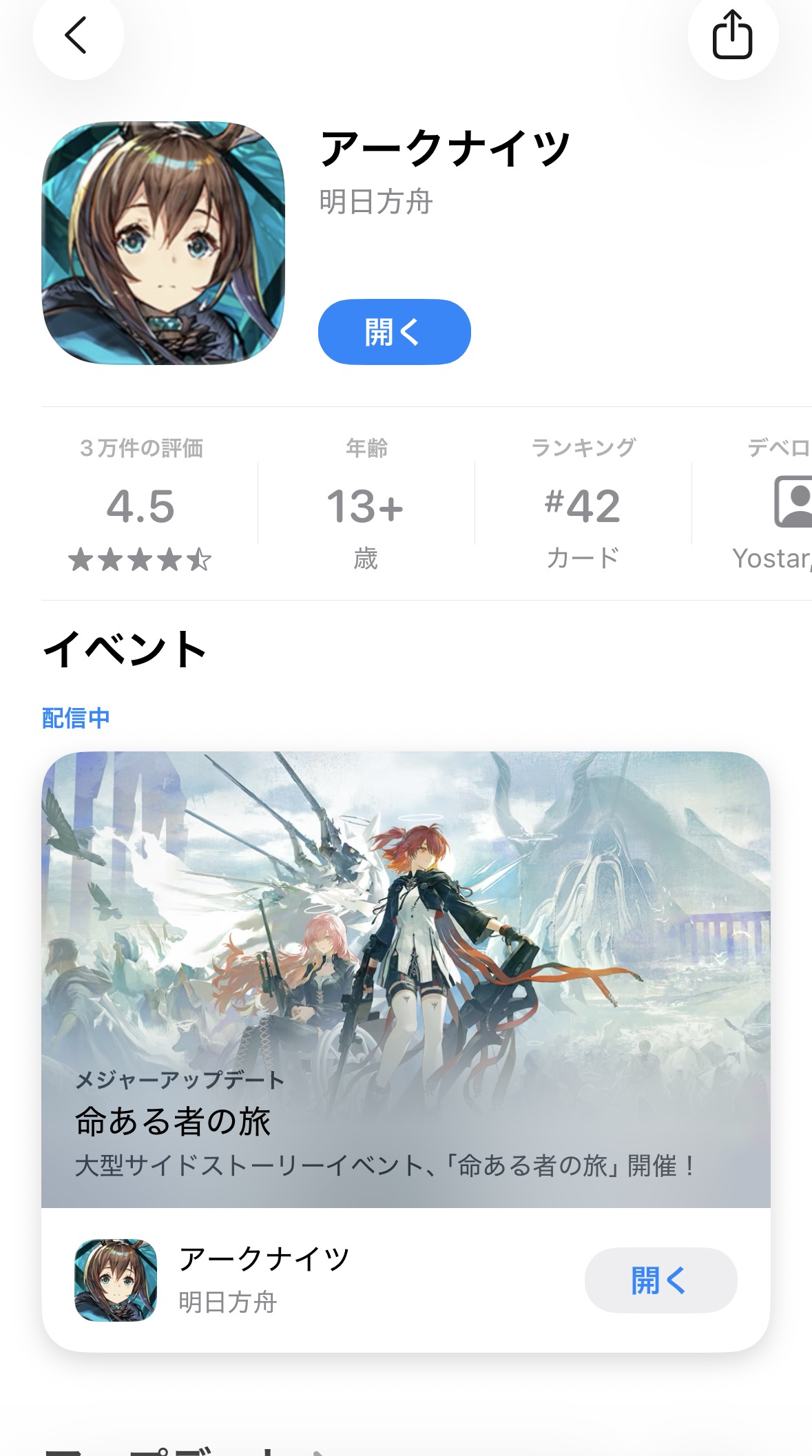Share the アークナイツ app page

(732, 36)
